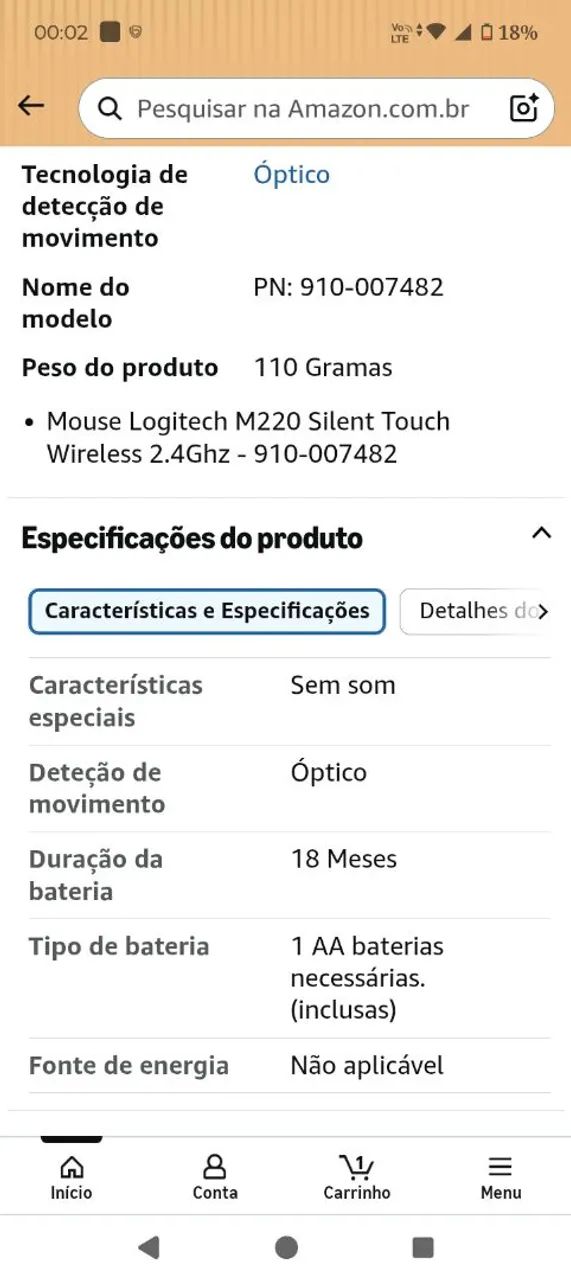The height and width of the screenshot is (1280, 571).
Task: Select the Características e Especificações tab
Action: tap(207, 611)
